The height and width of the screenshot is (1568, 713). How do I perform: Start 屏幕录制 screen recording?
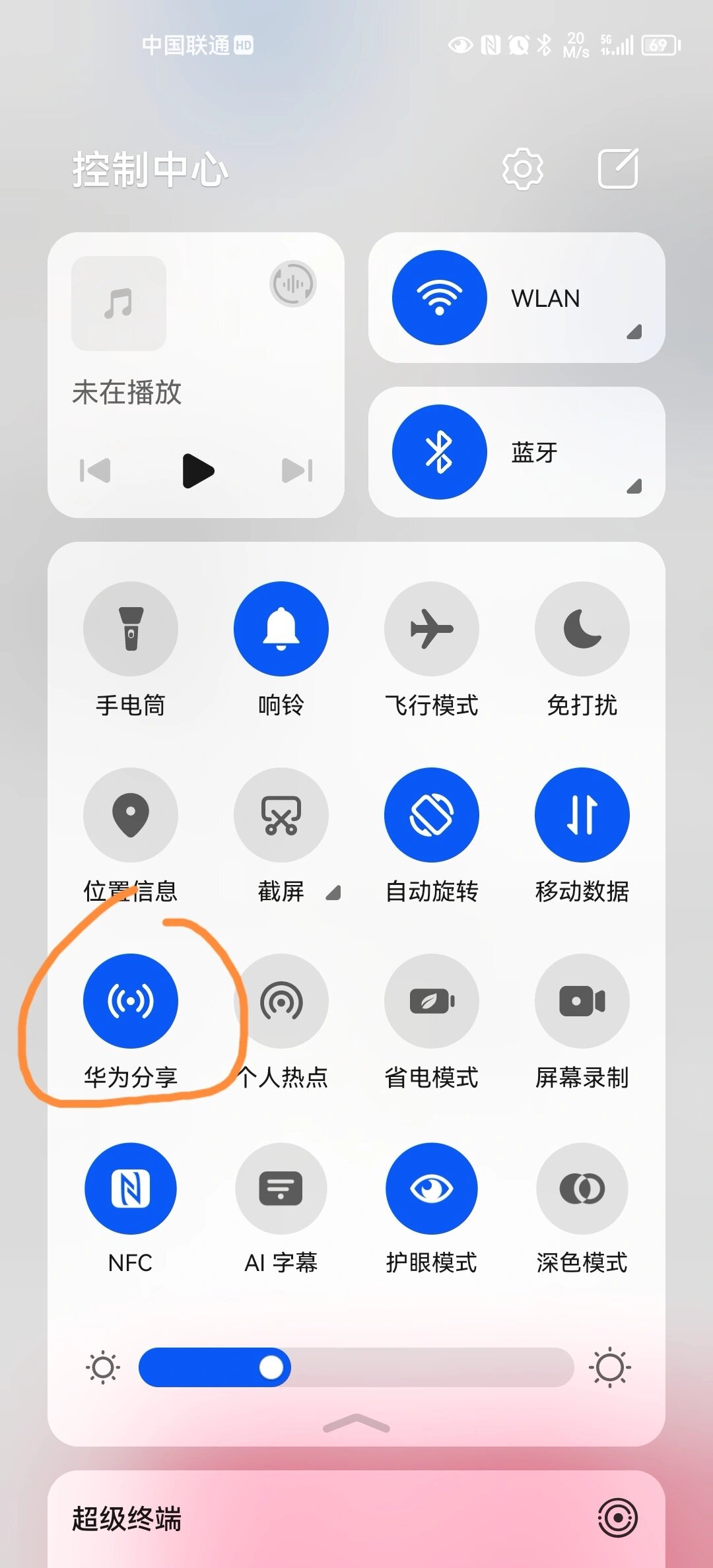[x=582, y=1000]
